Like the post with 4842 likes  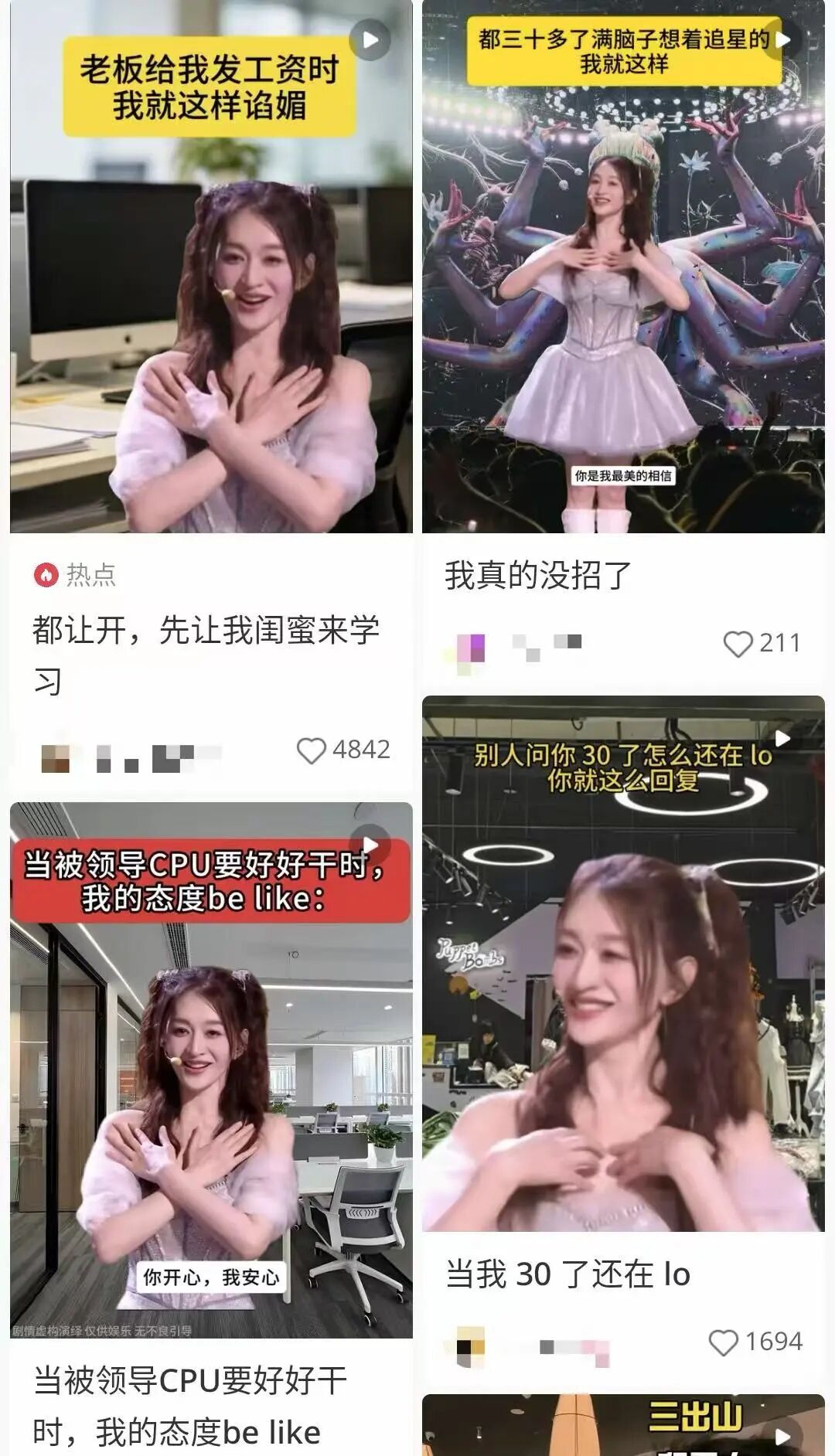click(x=312, y=751)
